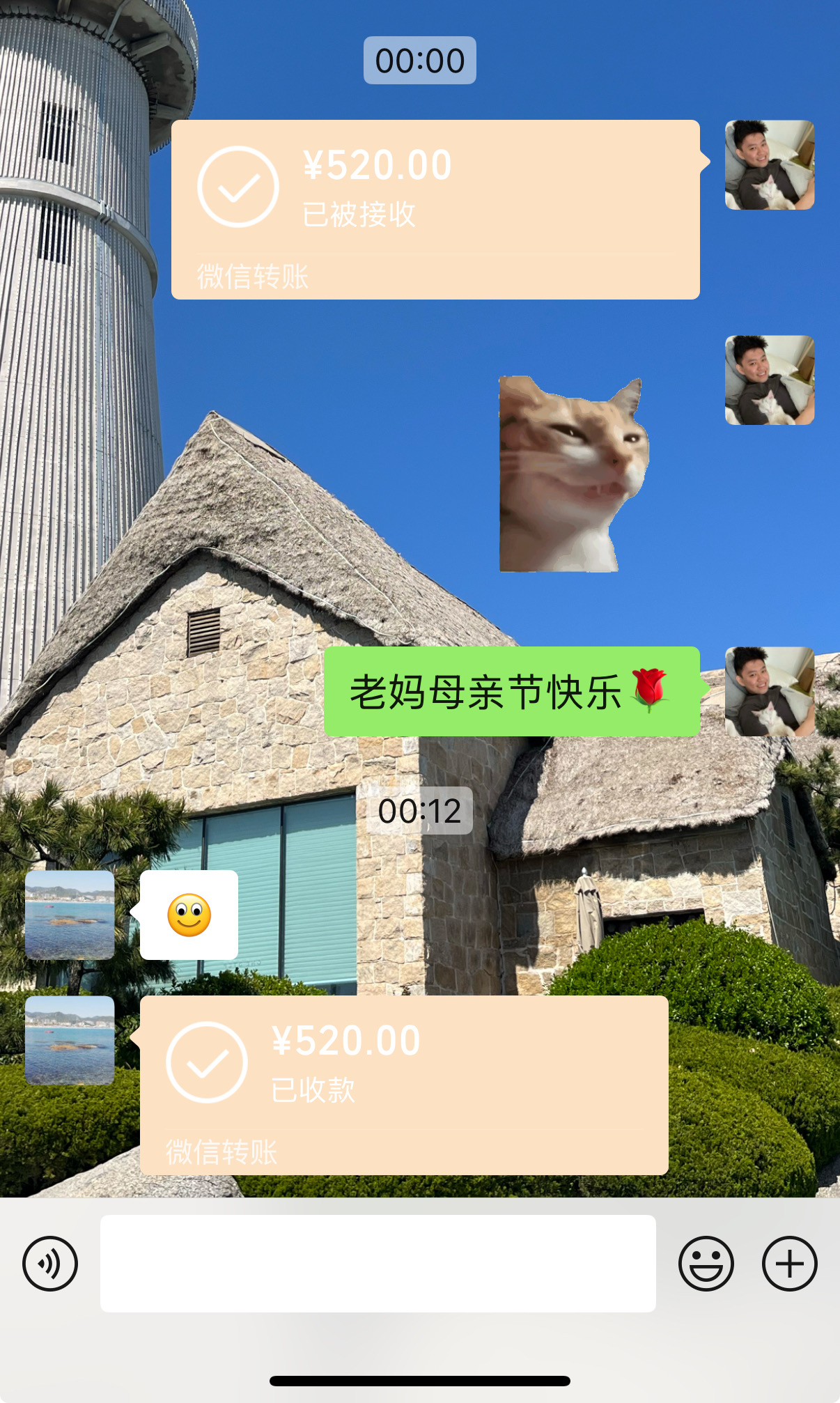Open the plus attachments menu
Image resolution: width=840 pixels, height=1403 pixels.
(790, 1264)
